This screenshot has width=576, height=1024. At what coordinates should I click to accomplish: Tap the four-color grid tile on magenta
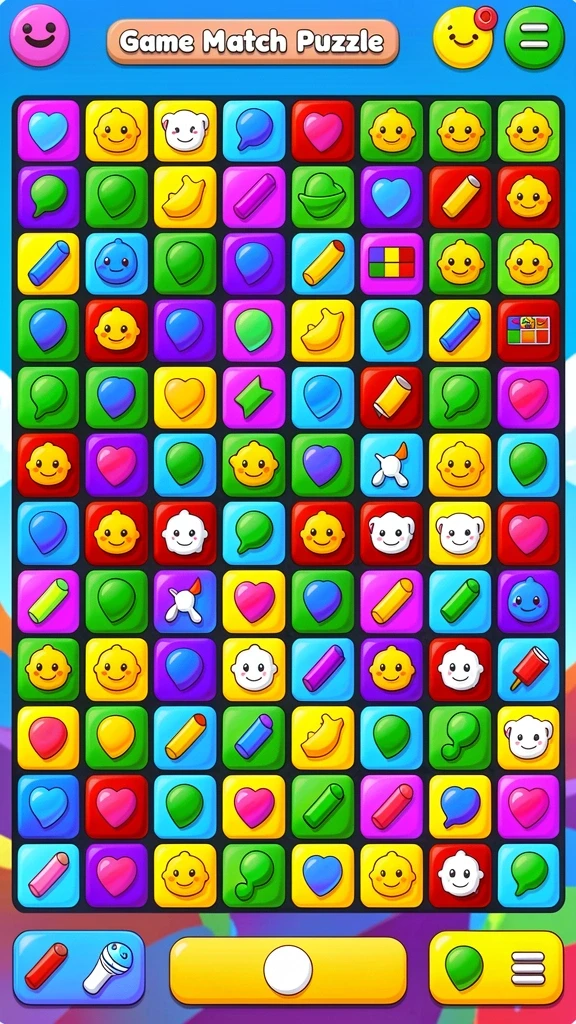392,263
